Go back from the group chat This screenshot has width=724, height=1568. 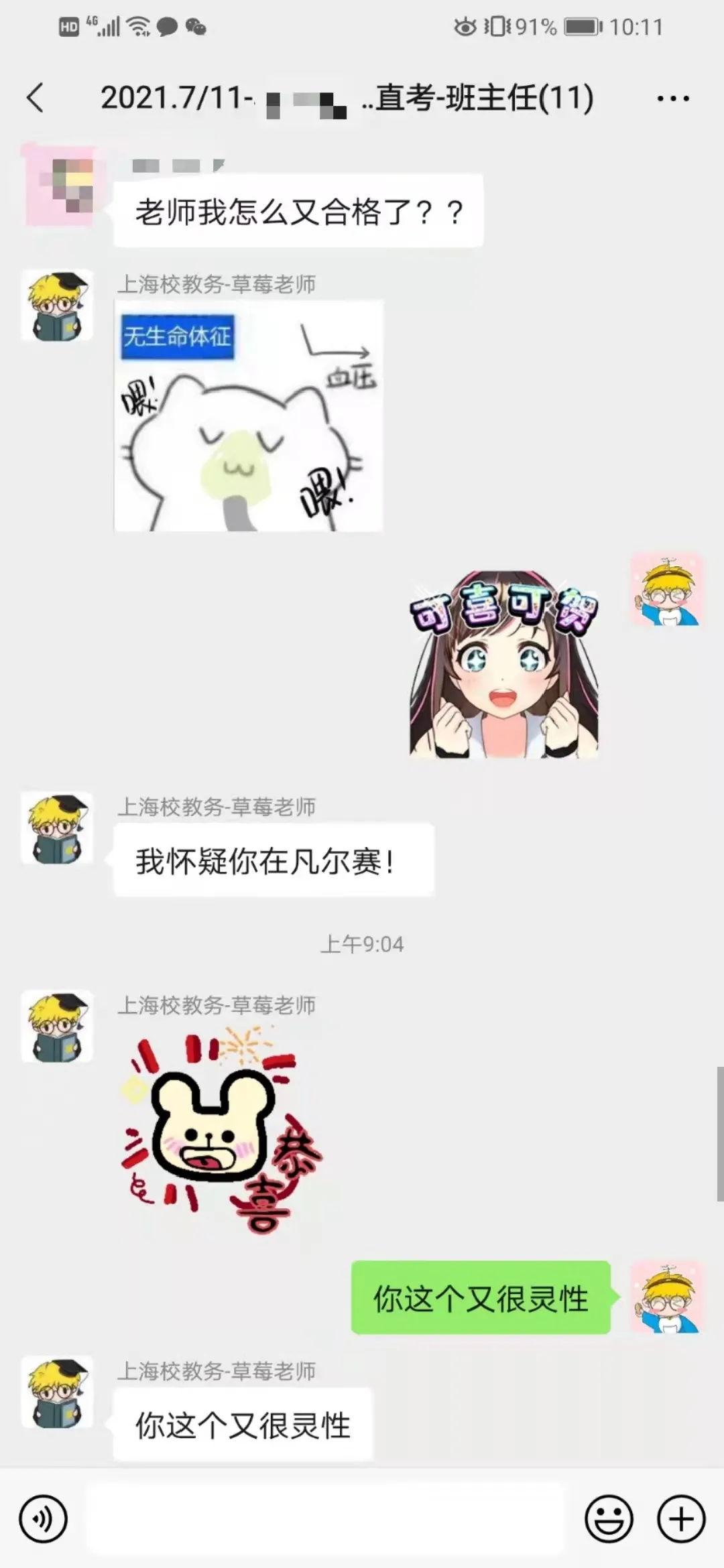(x=36, y=98)
